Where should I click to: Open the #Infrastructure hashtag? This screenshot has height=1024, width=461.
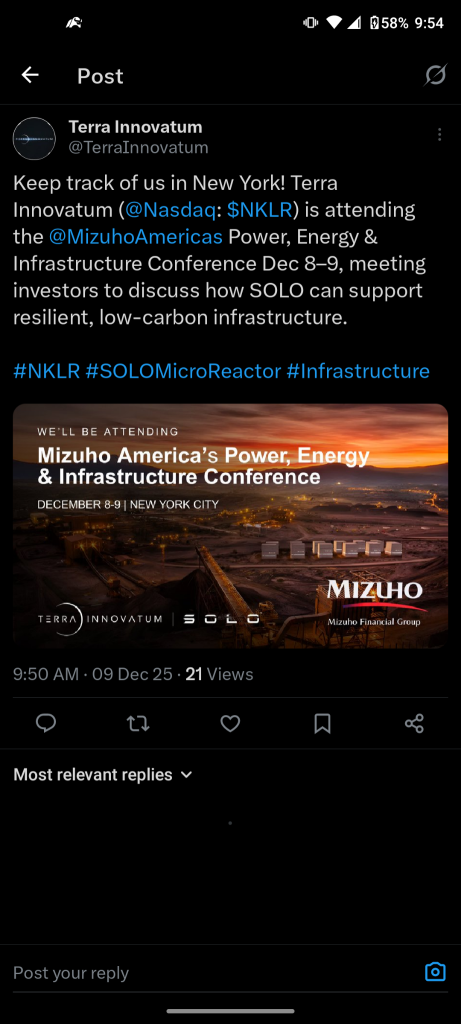(x=358, y=371)
